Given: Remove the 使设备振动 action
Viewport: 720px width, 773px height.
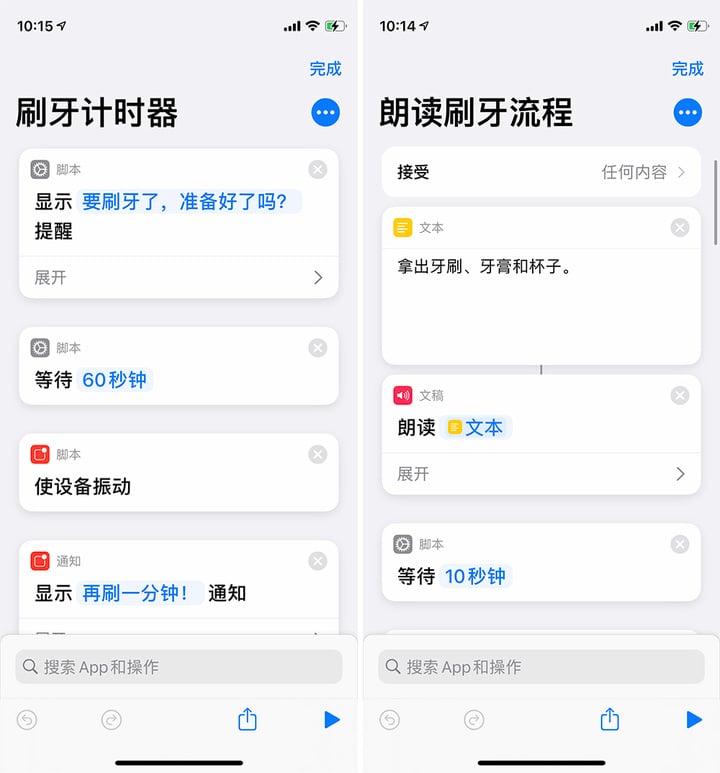Looking at the screenshot, I should pyautogui.click(x=318, y=455).
